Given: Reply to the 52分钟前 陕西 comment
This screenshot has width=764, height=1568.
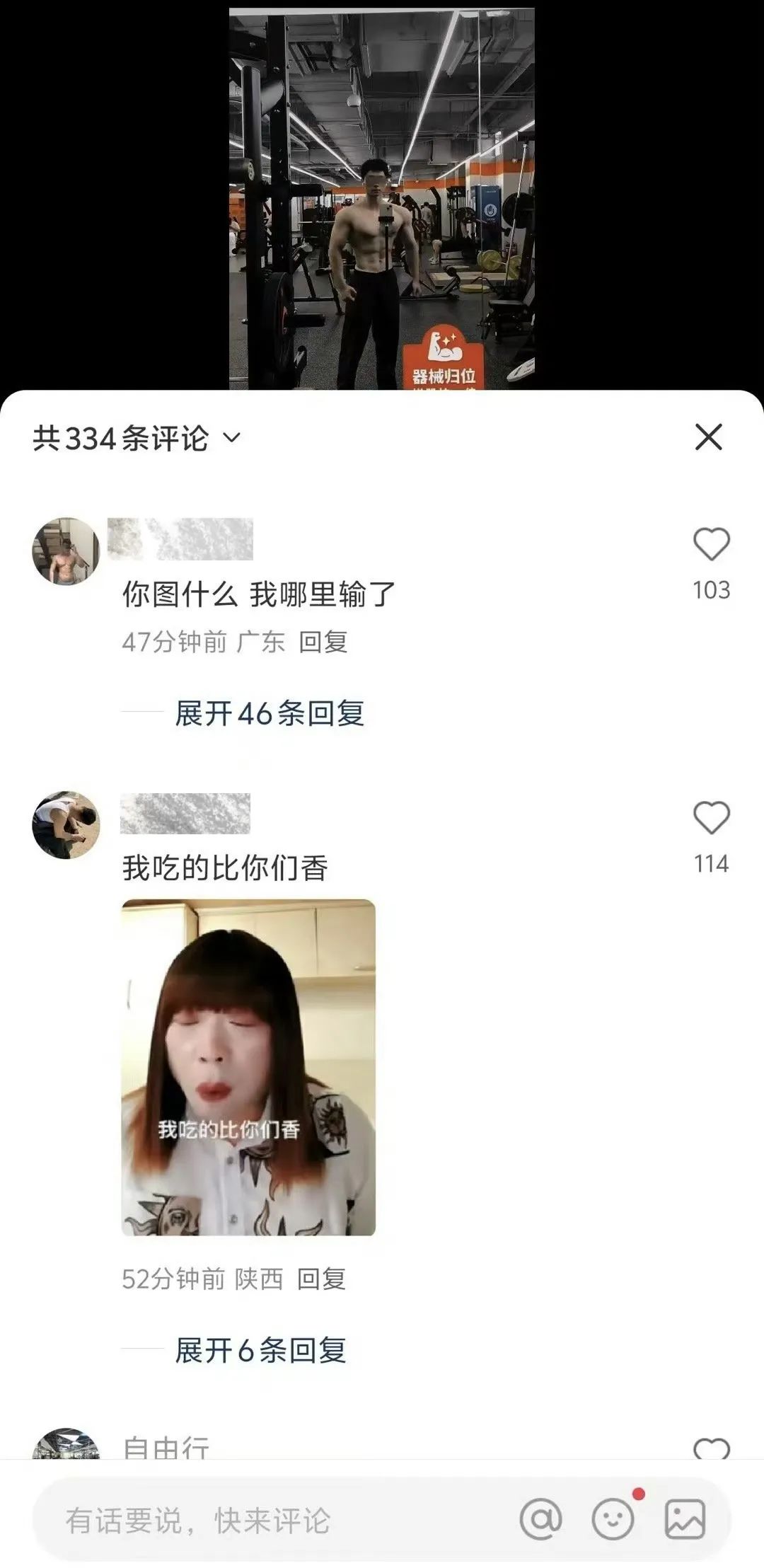Looking at the screenshot, I should [x=321, y=1279].
